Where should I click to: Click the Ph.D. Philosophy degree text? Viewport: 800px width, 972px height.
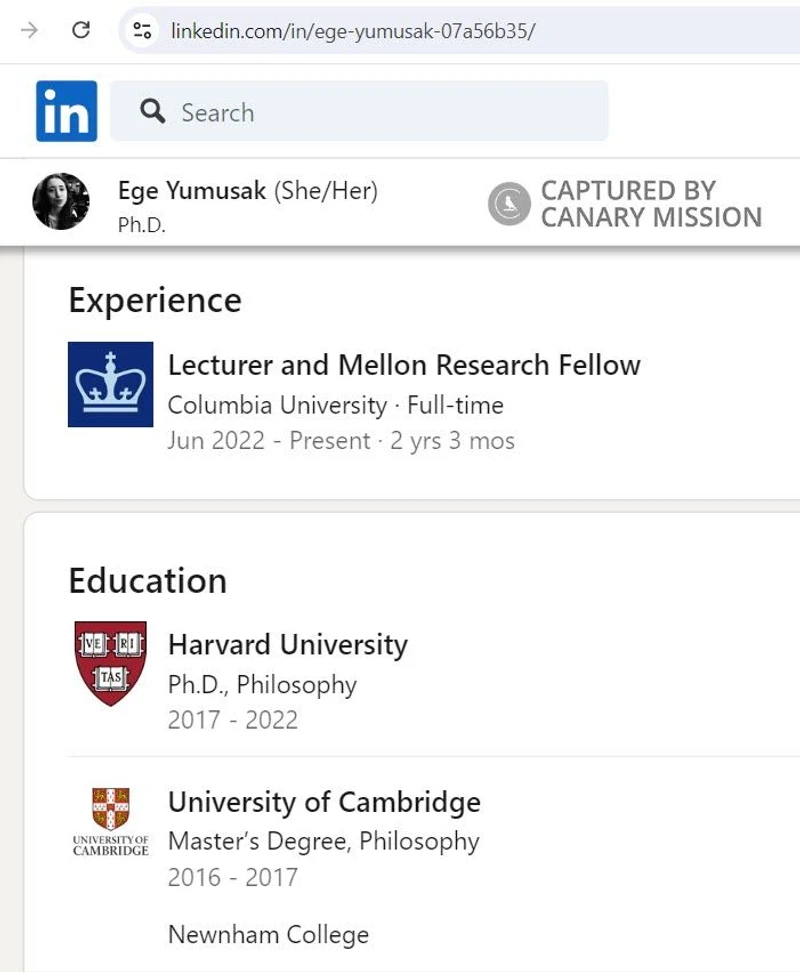coord(262,684)
